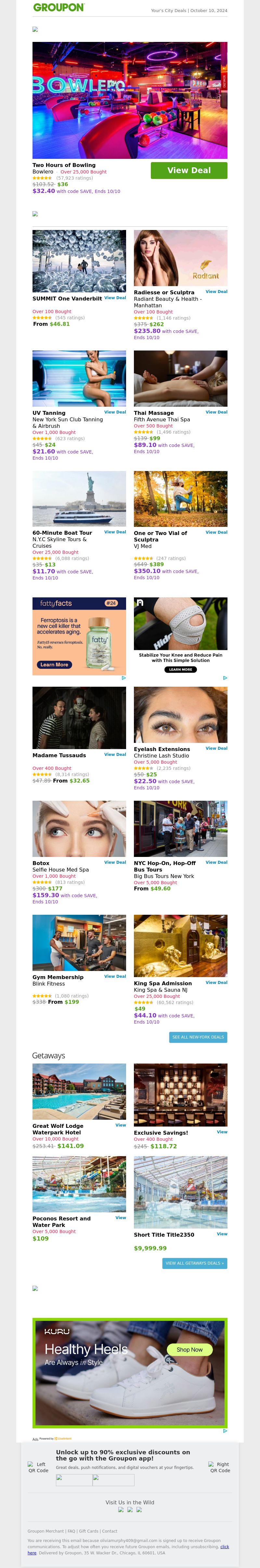View the Radiesse or Sculptra deal

tap(216, 292)
